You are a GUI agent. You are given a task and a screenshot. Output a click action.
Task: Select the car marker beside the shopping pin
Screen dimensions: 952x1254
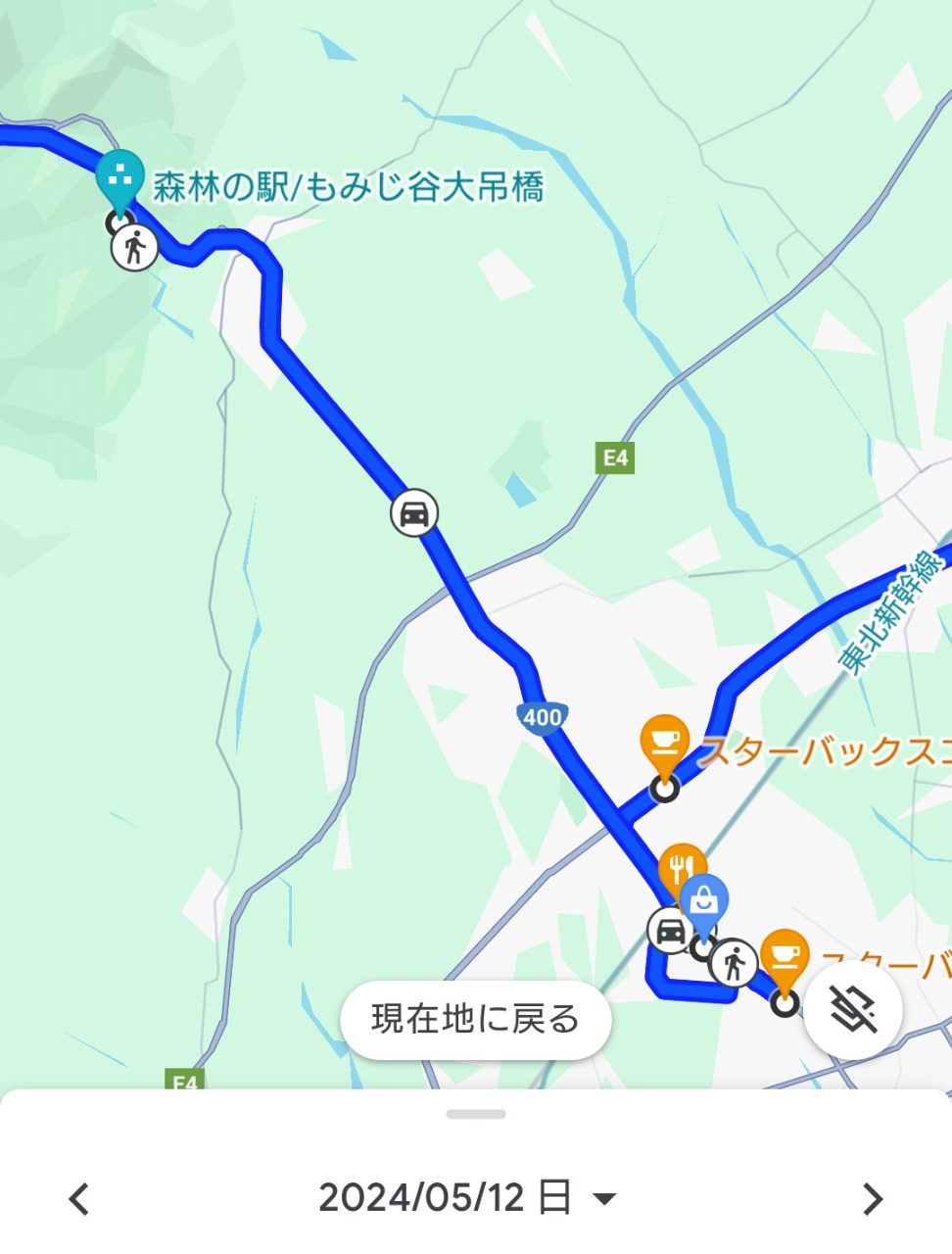point(670,931)
